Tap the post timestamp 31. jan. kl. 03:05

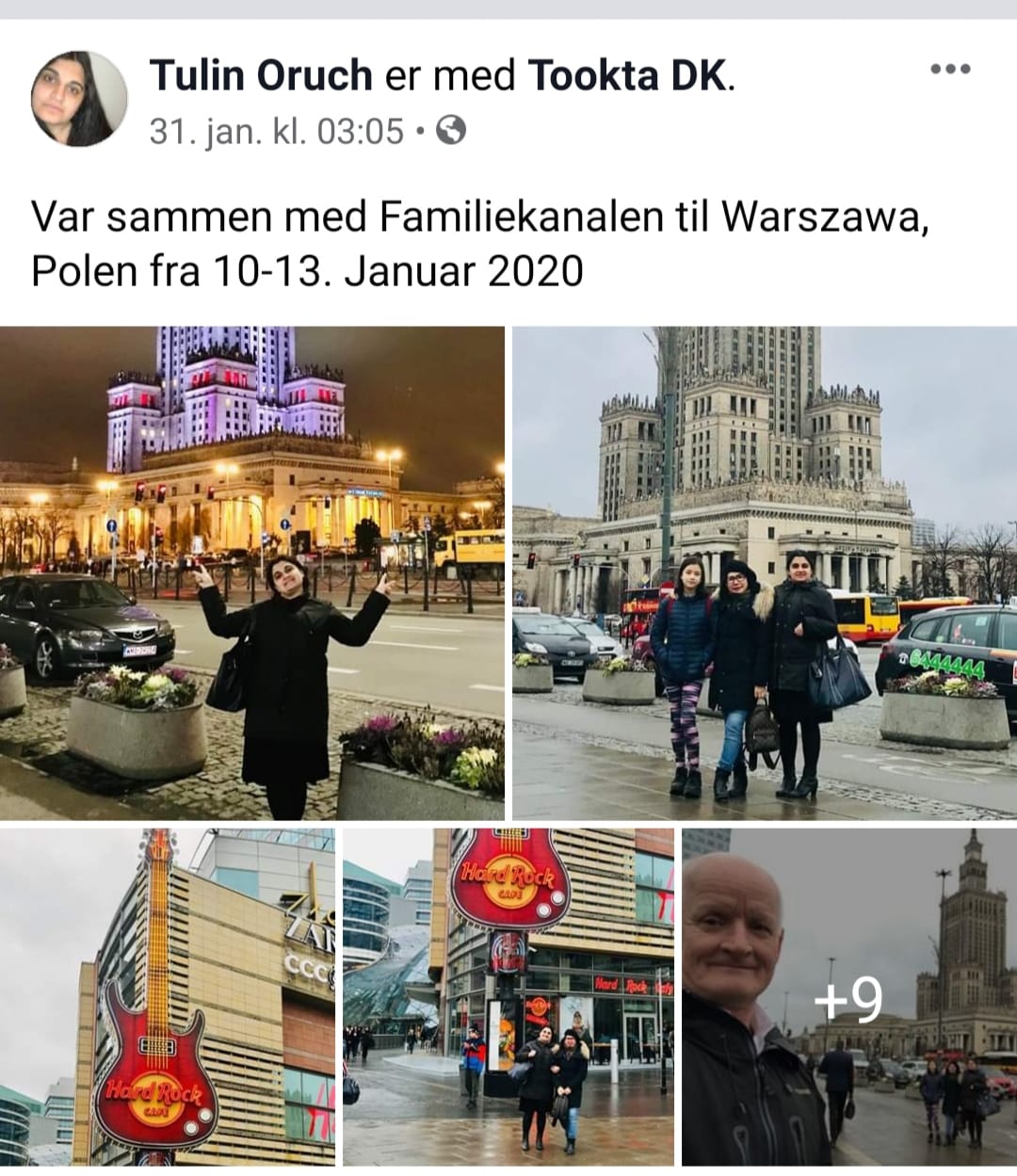(276, 131)
